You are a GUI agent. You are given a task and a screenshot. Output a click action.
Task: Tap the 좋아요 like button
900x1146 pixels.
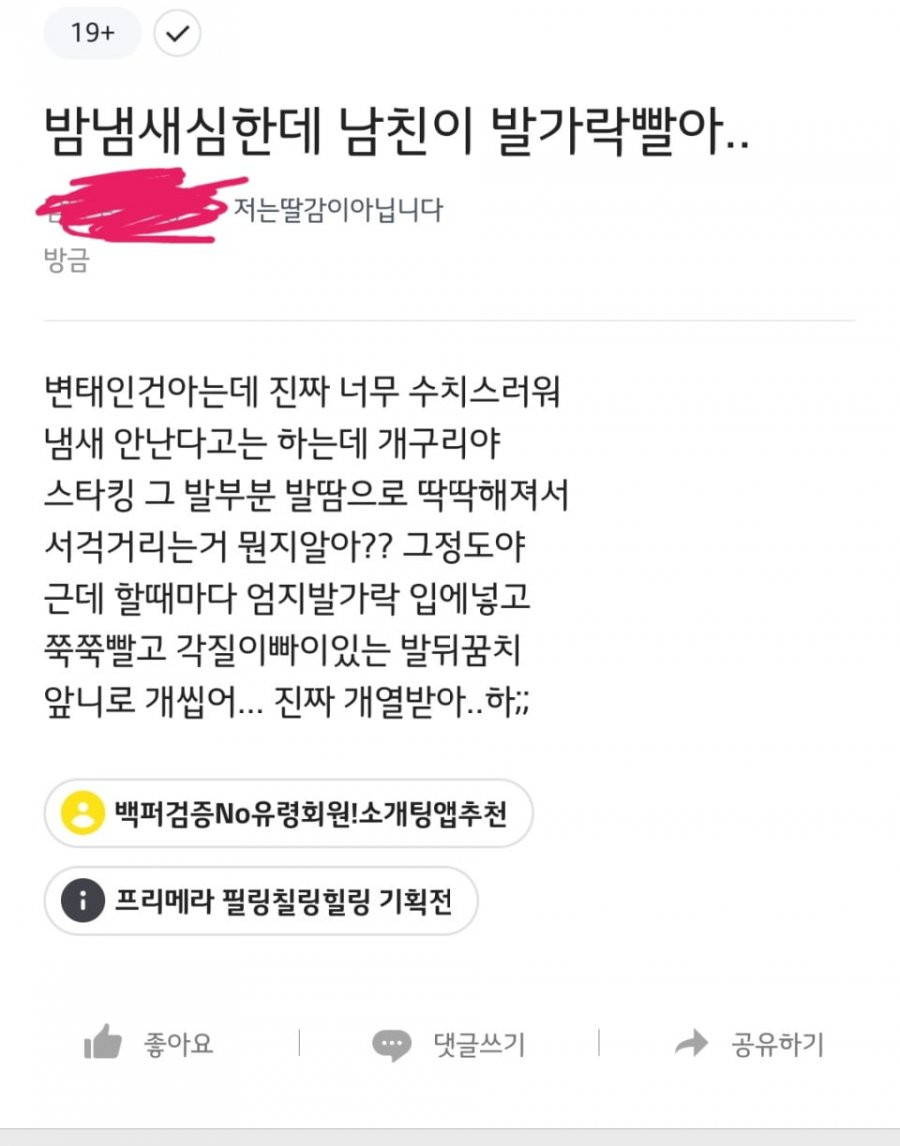148,1045
